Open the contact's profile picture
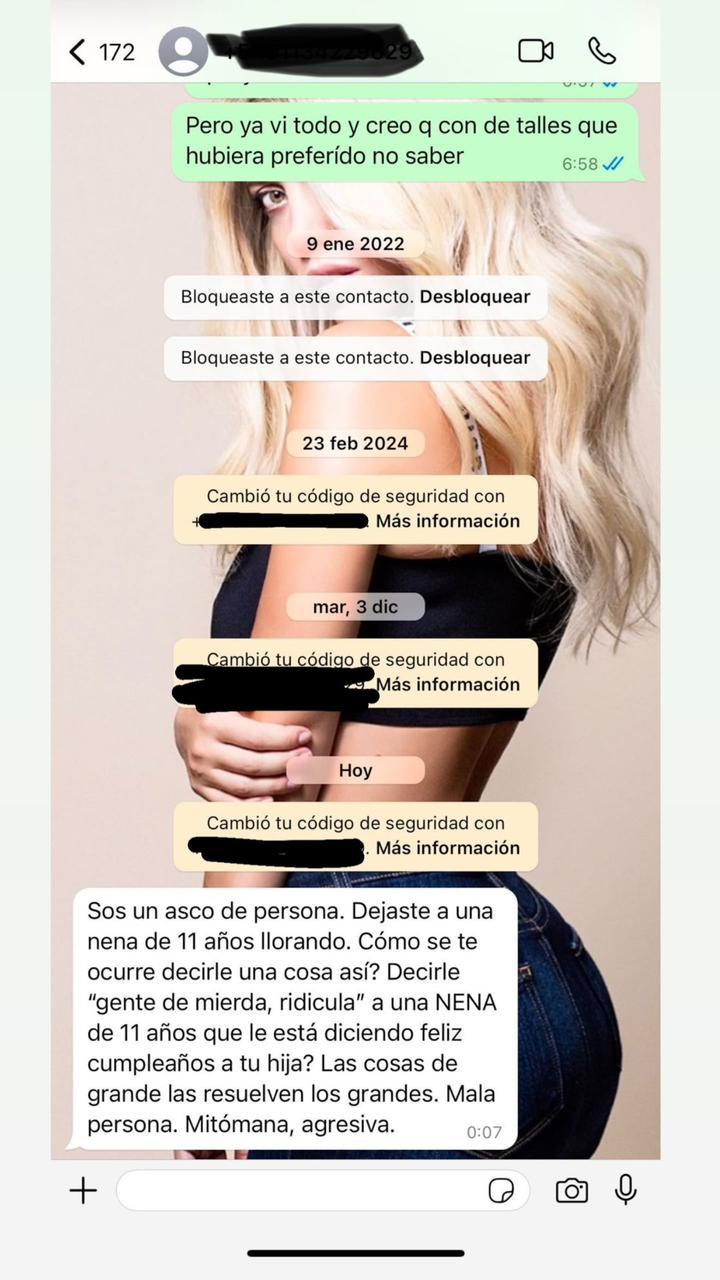720x1280 pixels. pos(182,52)
